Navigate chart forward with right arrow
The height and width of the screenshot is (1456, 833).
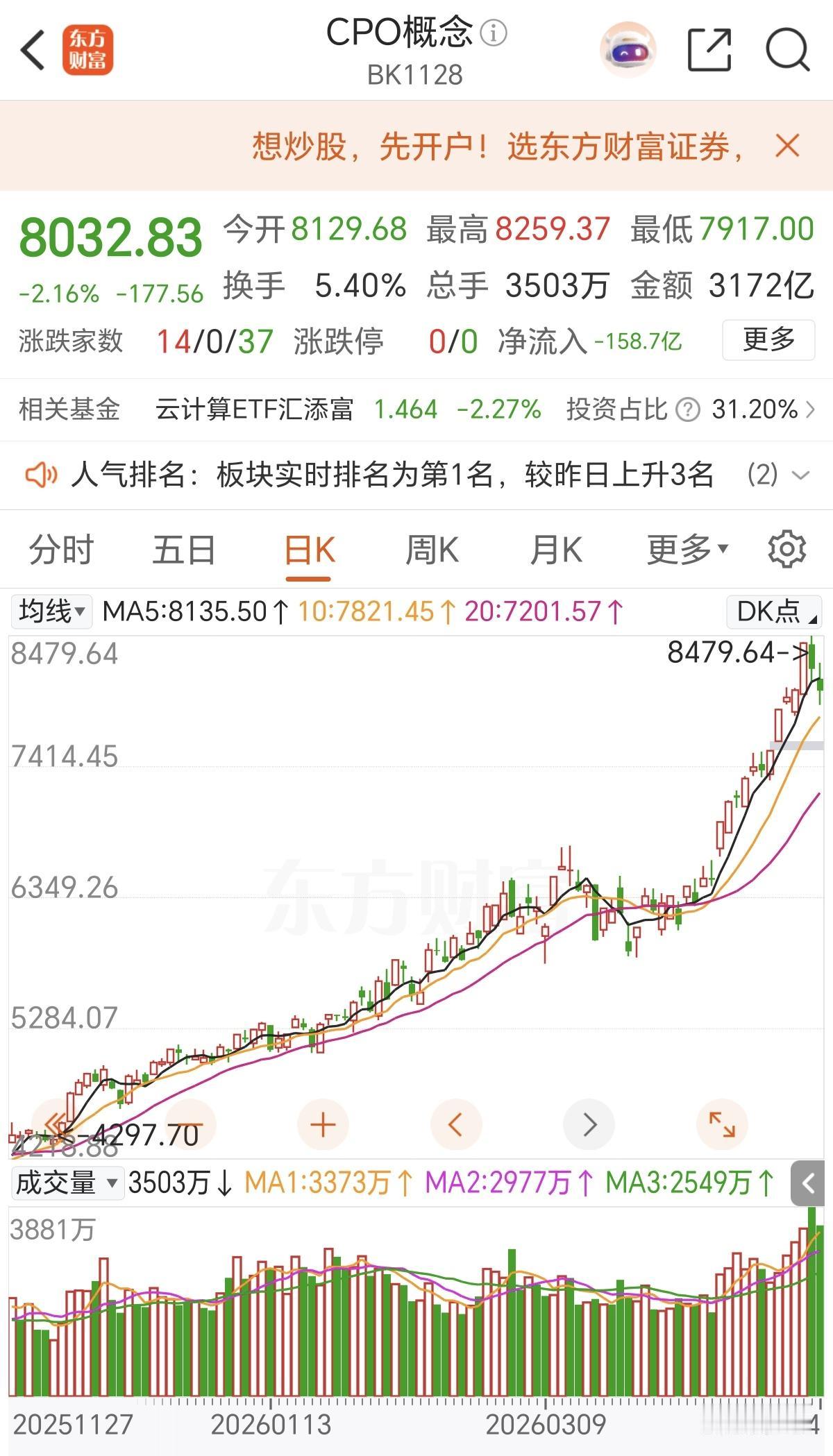click(589, 1124)
